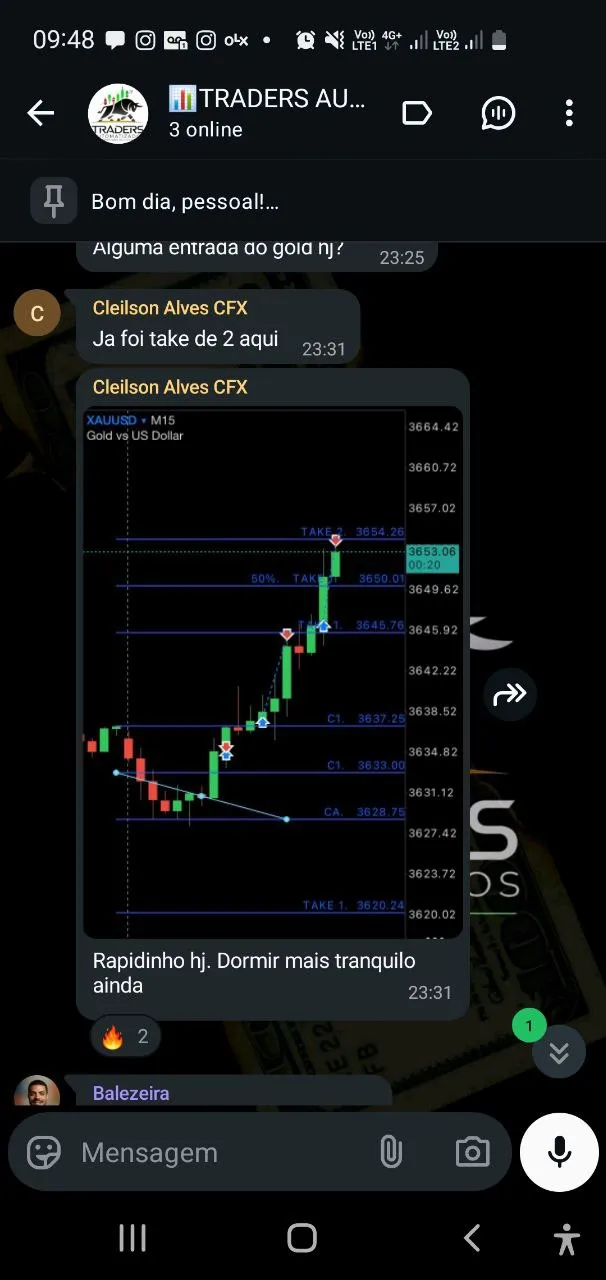Attach a file with the paperclip
Image resolution: width=606 pixels, height=1280 pixels.
click(x=391, y=1152)
